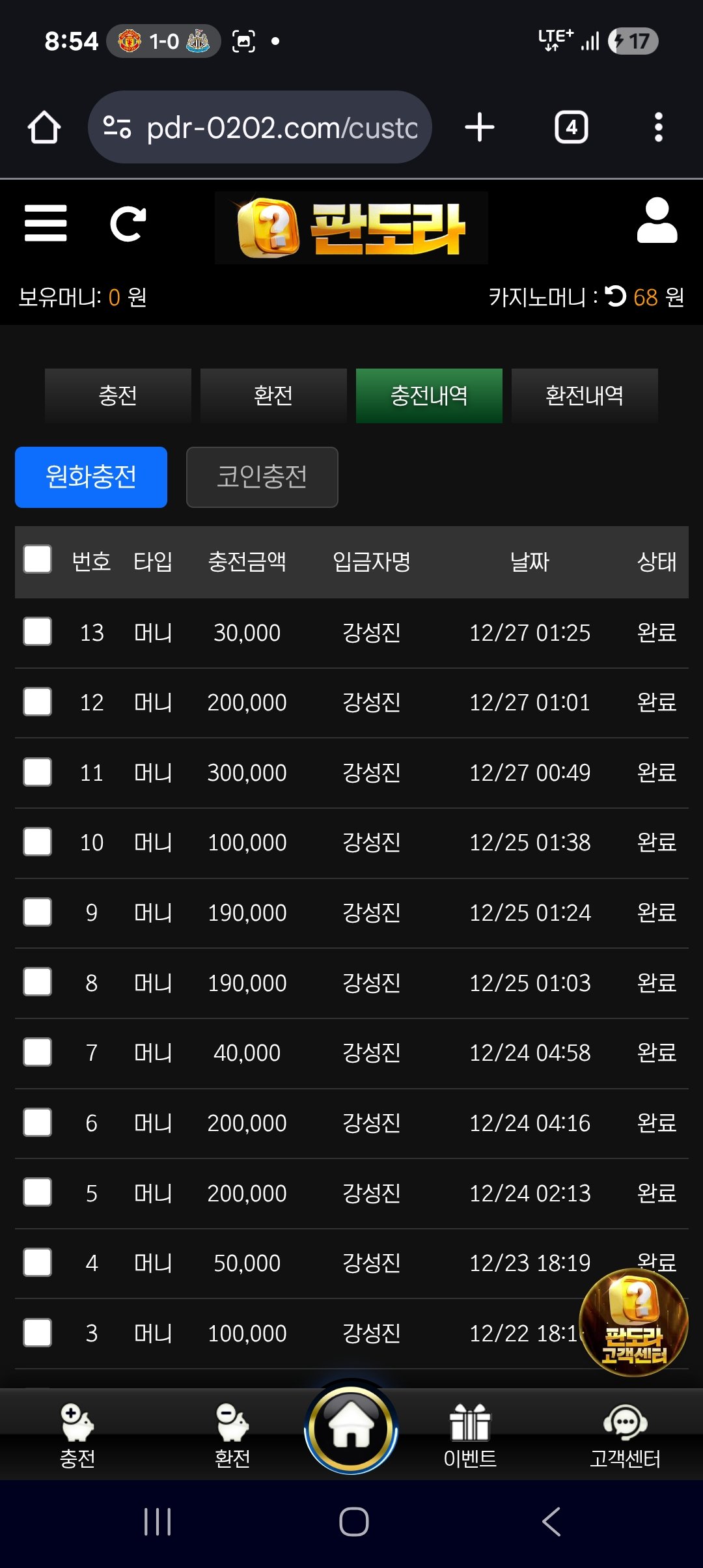This screenshot has width=703, height=1568.
Task: Refresh the casino money balance
Action: tap(615, 297)
